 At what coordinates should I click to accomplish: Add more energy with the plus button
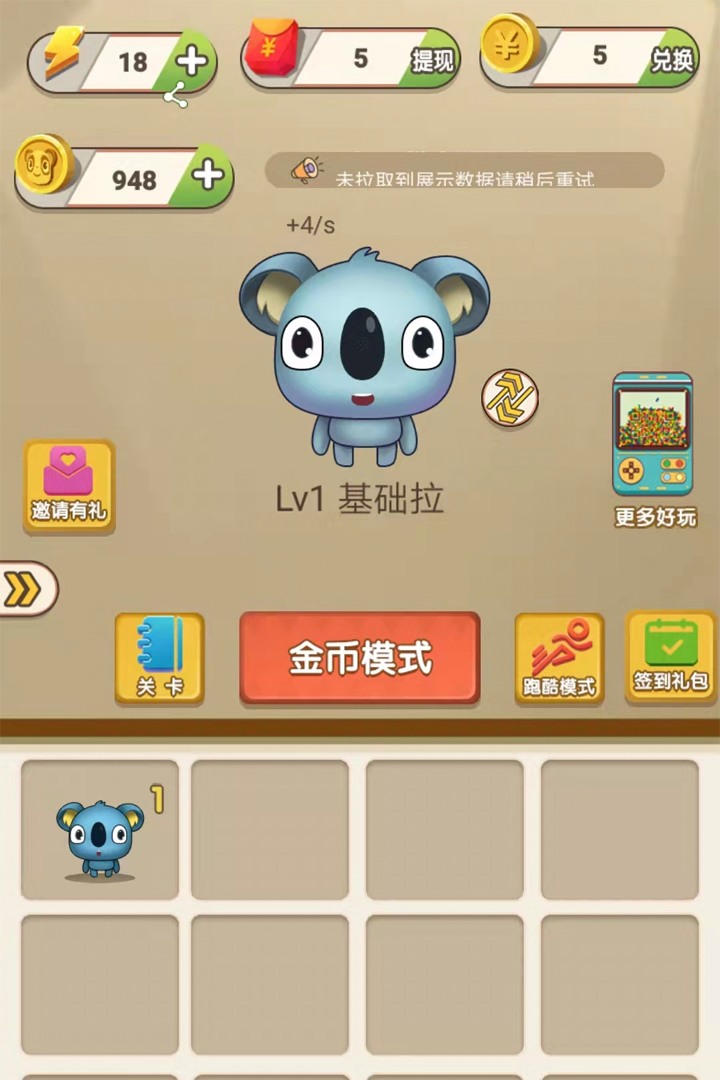pyautogui.click(x=191, y=62)
